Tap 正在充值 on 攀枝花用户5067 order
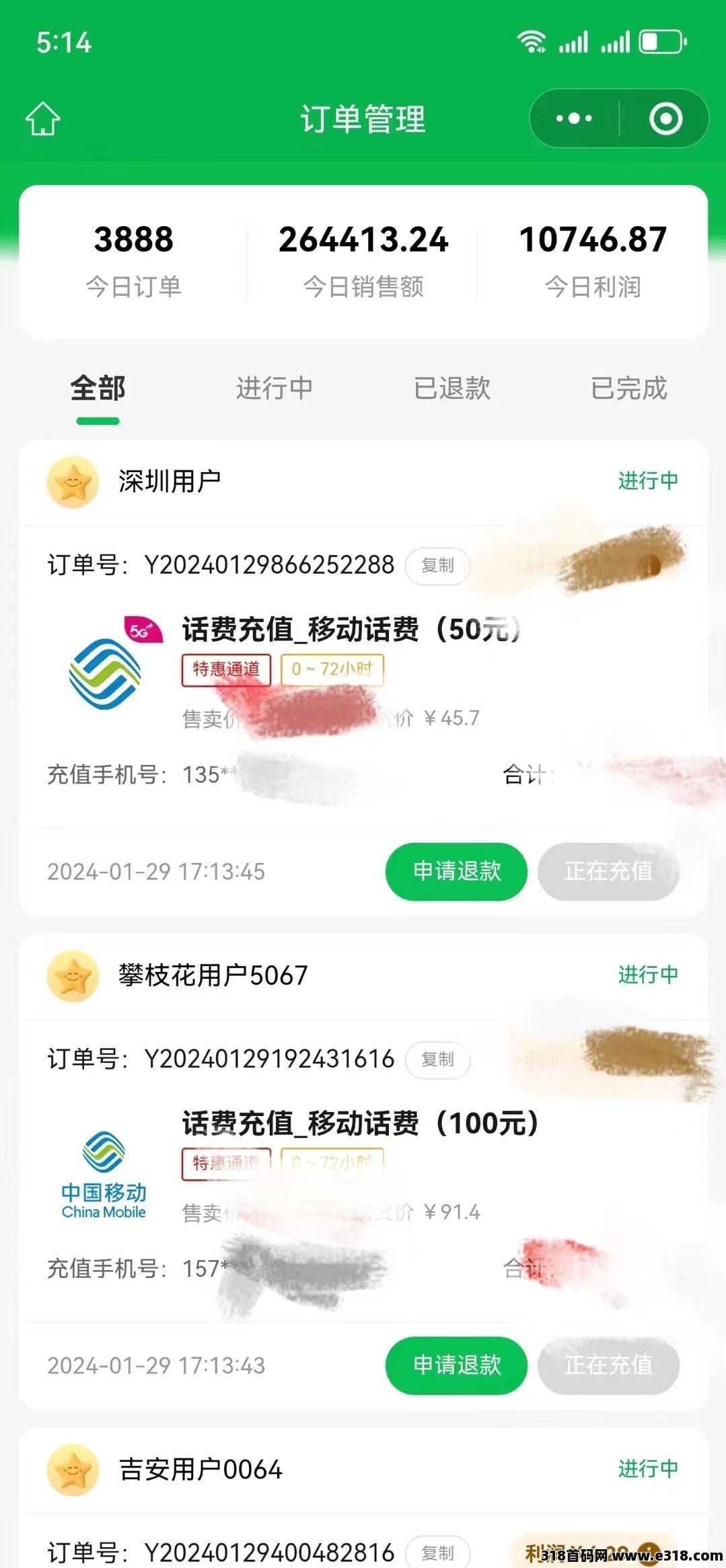The height and width of the screenshot is (1568, 726). (x=608, y=1365)
